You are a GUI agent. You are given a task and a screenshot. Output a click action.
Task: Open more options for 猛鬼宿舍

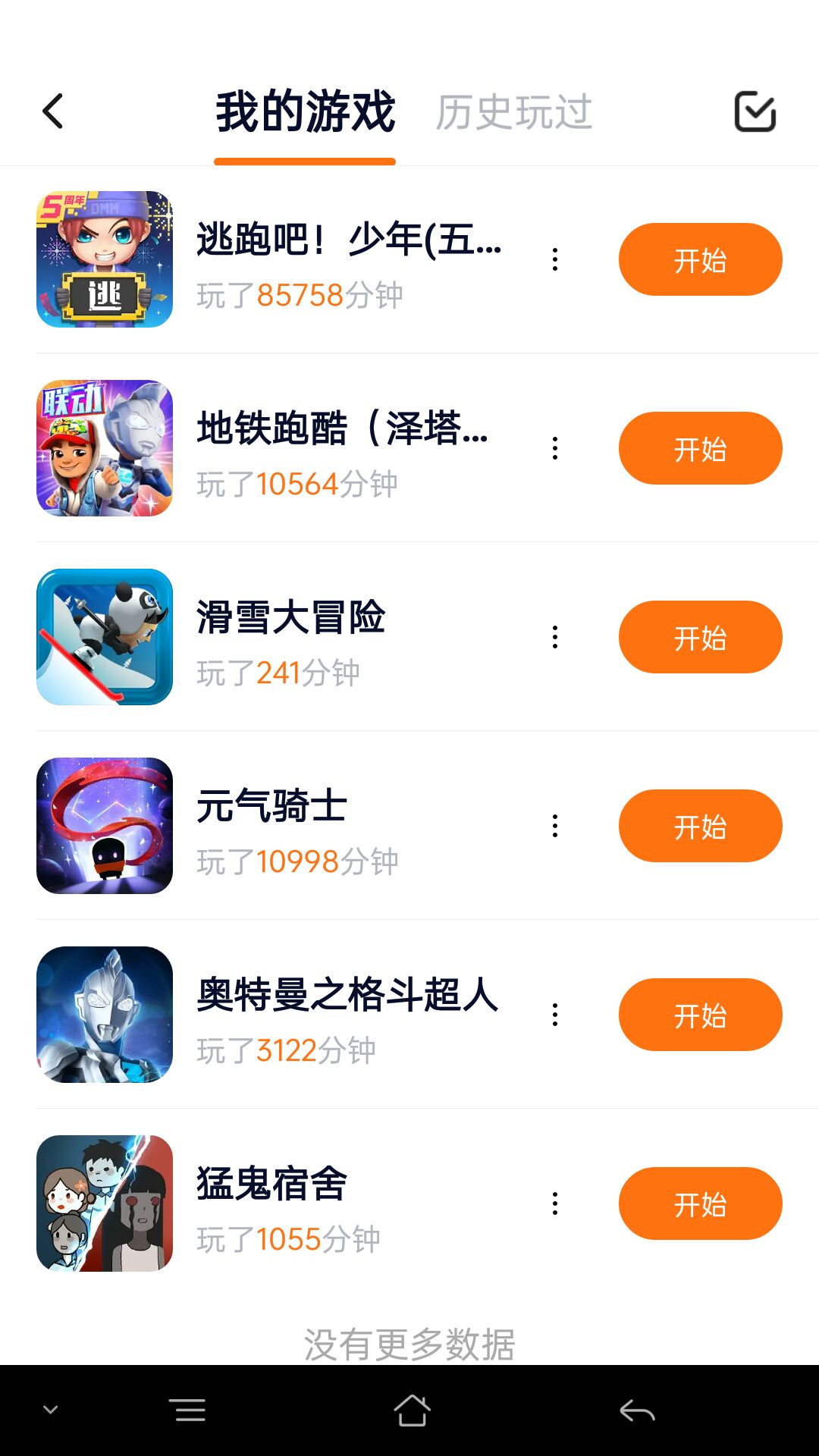(x=555, y=1203)
